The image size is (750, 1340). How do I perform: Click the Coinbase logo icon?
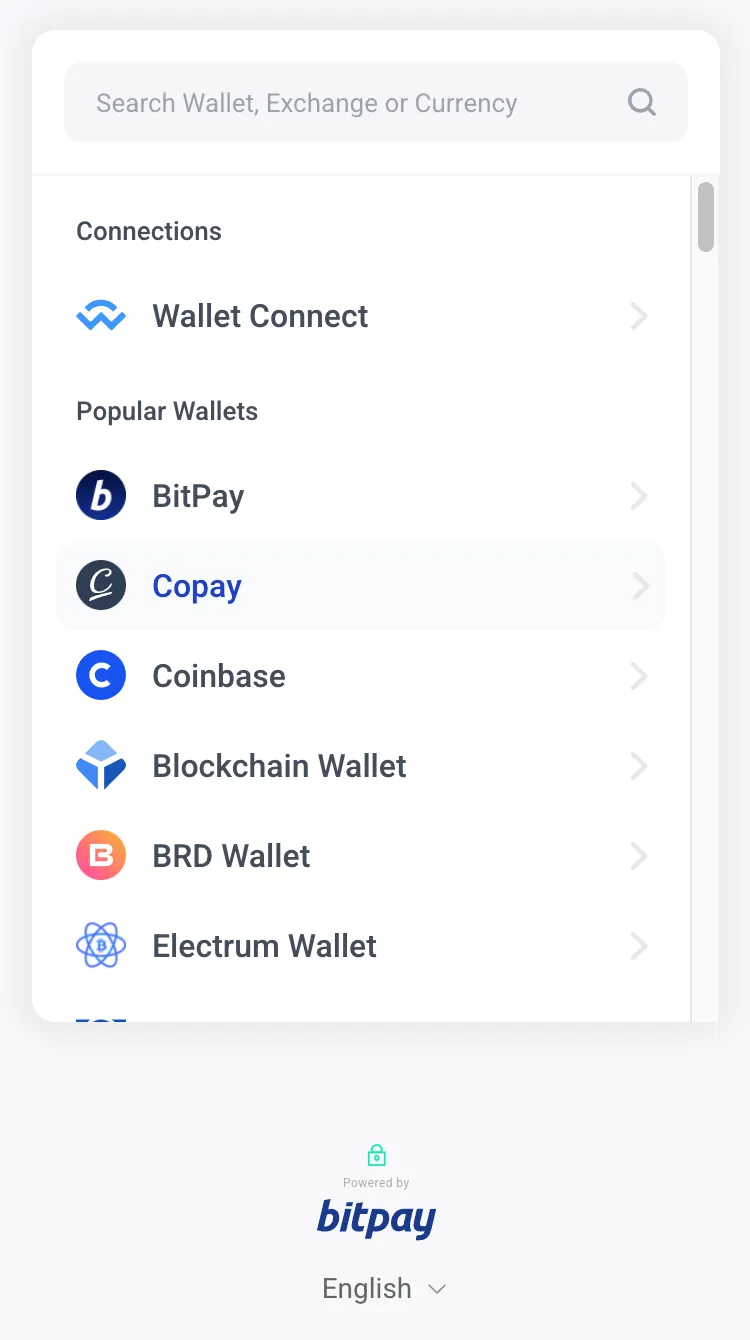pos(100,675)
